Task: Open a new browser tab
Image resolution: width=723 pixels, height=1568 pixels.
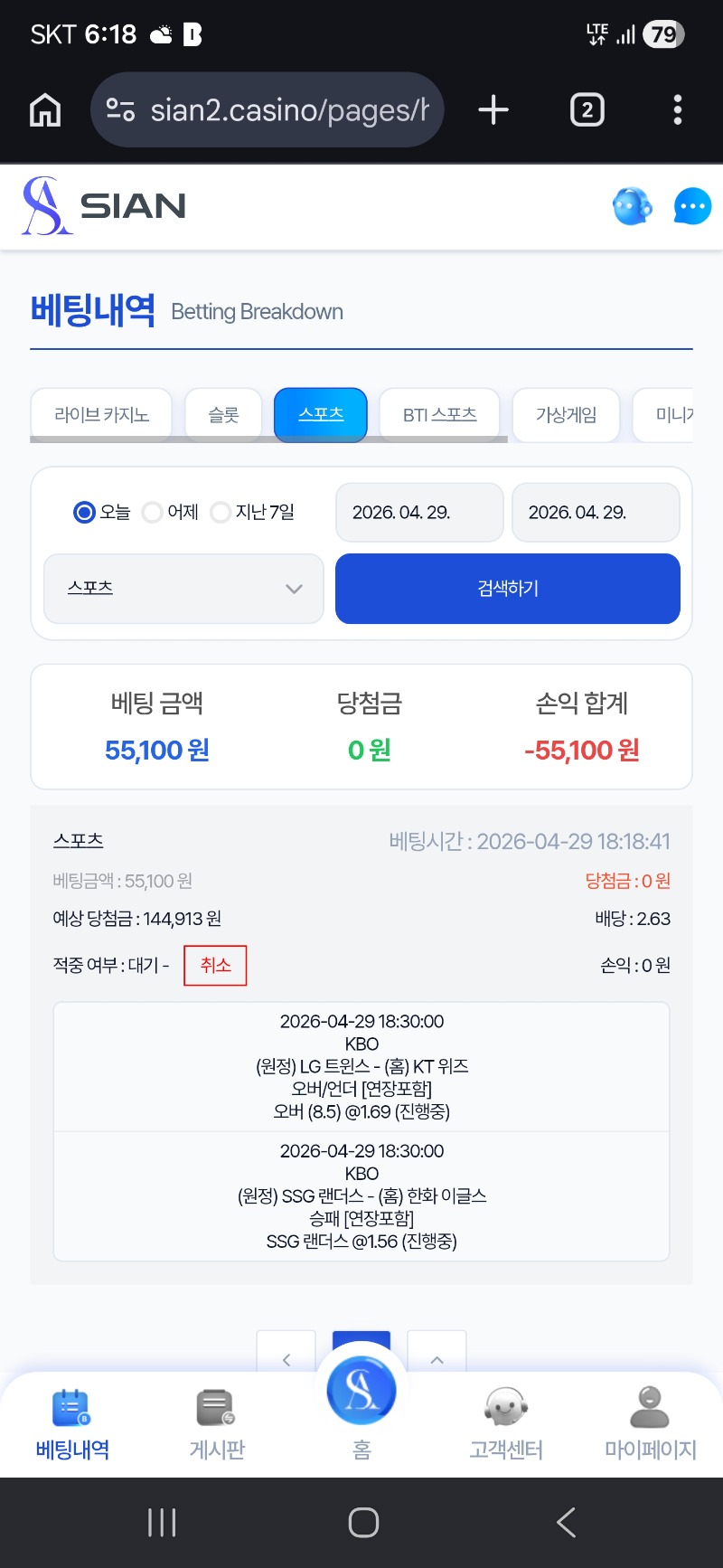Action: click(x=493, y=110)
